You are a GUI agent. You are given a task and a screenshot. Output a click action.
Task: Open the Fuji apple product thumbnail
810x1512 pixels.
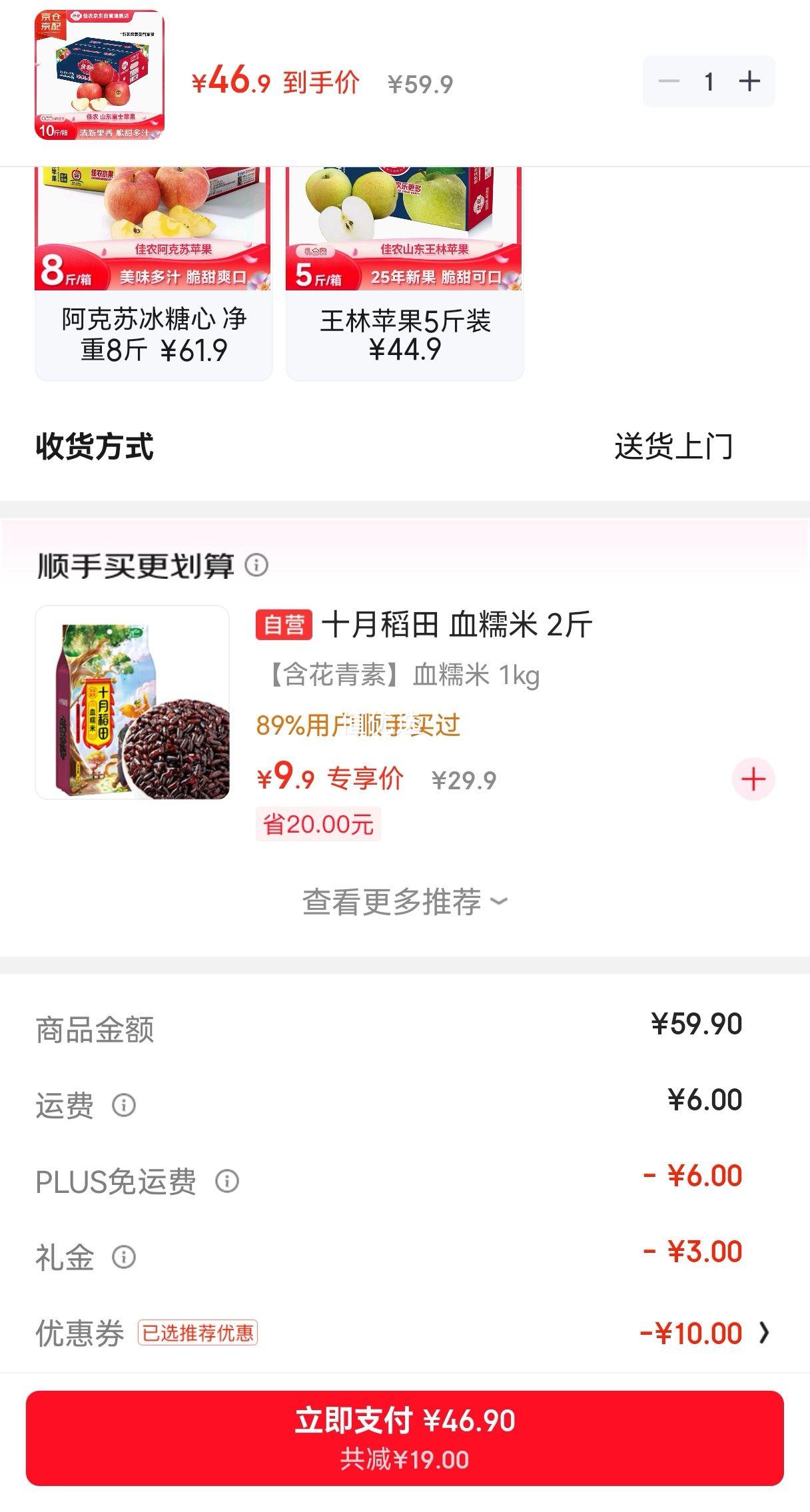pyautogui.click(x=99, y=77)
